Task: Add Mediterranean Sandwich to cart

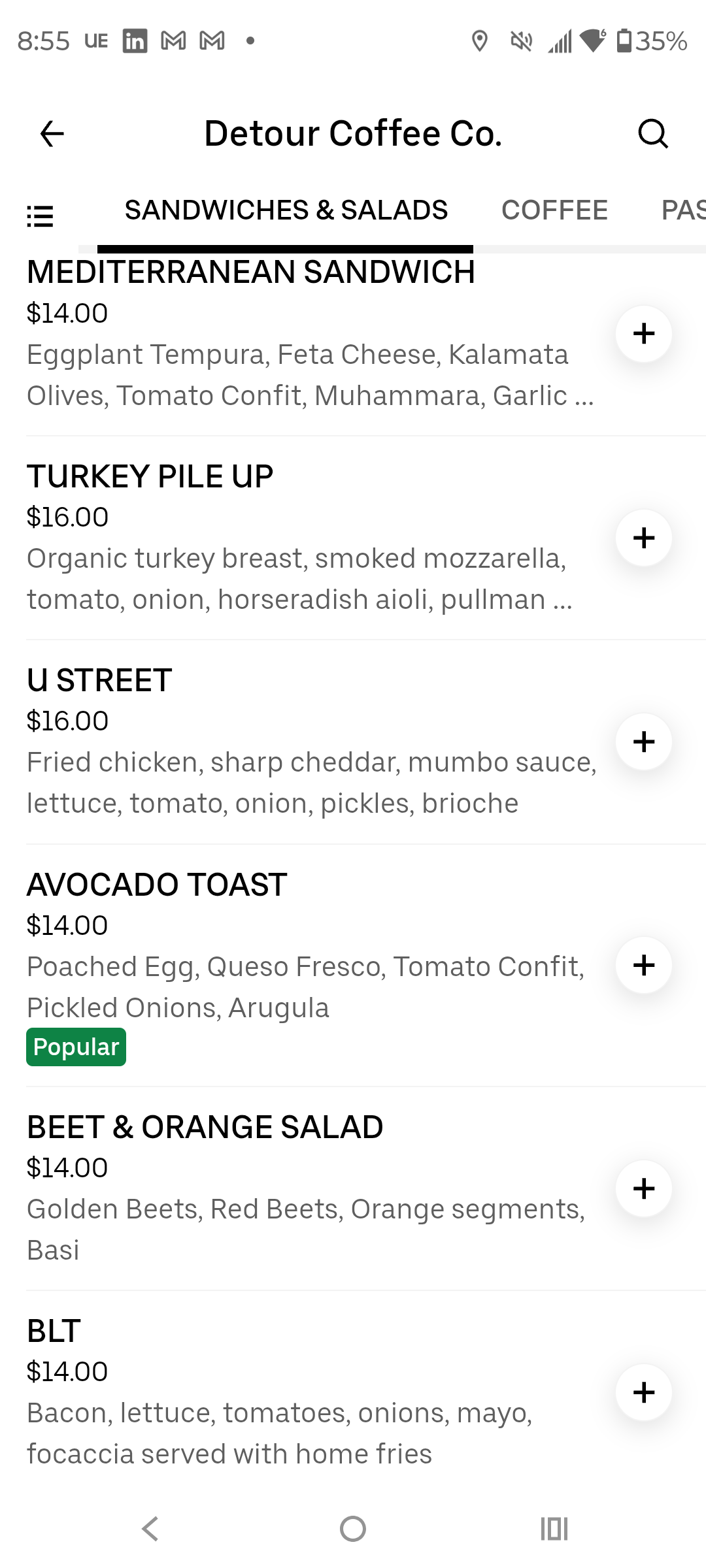Action: 644,334
